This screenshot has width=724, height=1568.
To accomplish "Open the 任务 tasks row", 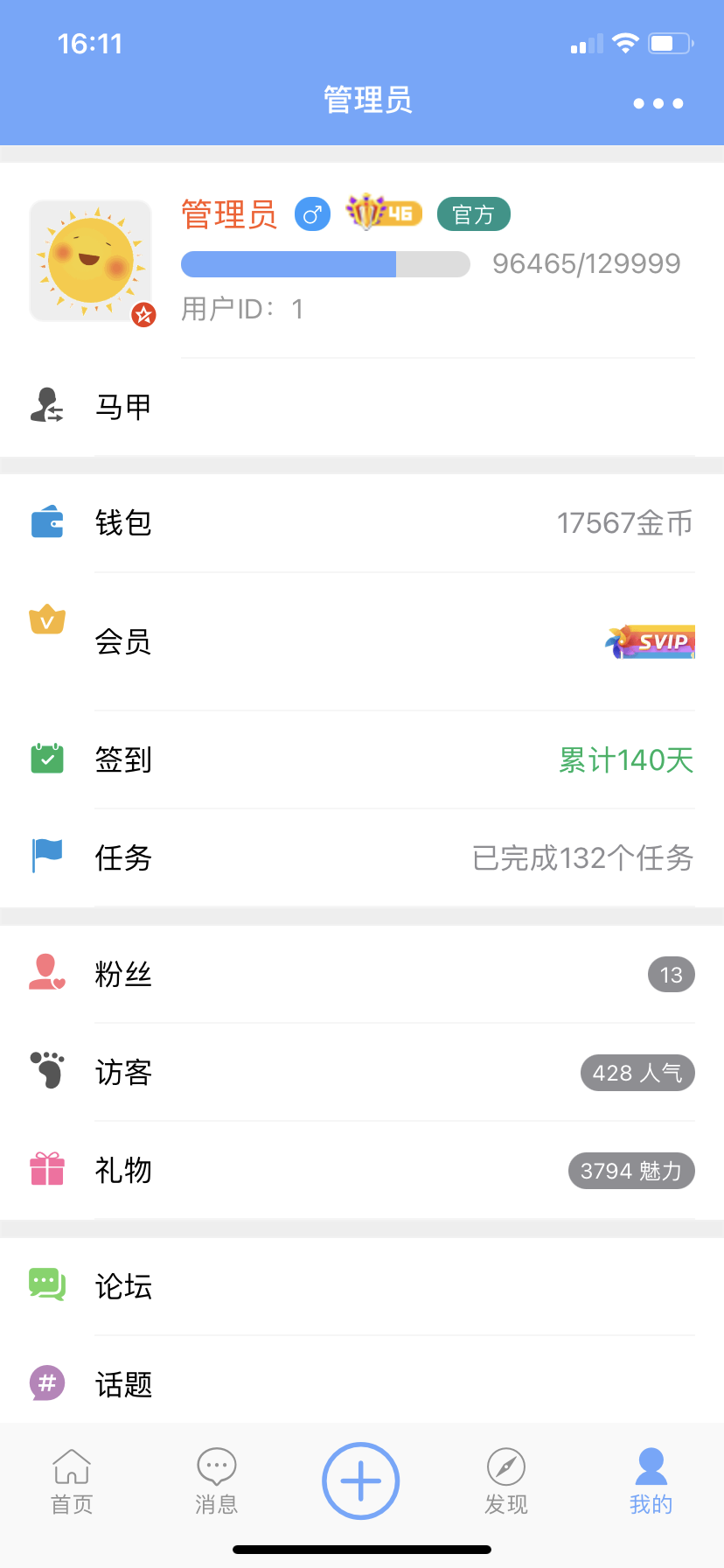I will (x=362, y=857).
